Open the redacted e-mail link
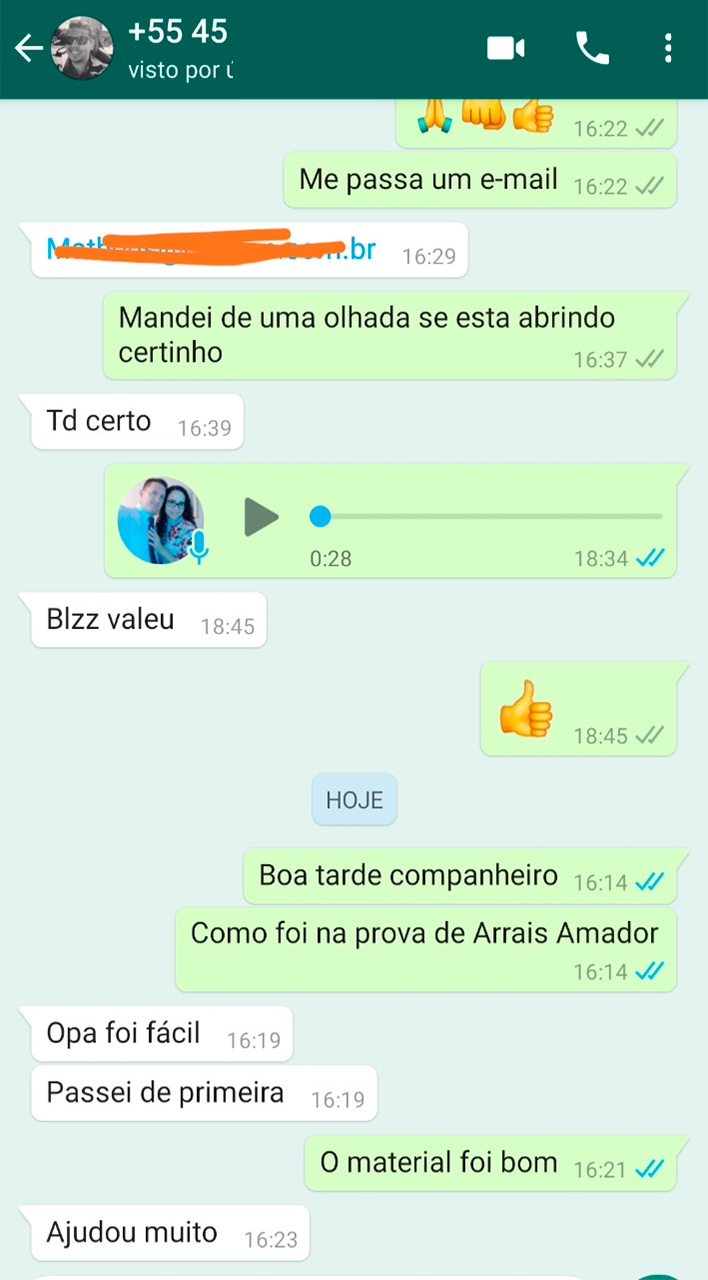Screen dimensions: 708x1280 pos(212,248)
